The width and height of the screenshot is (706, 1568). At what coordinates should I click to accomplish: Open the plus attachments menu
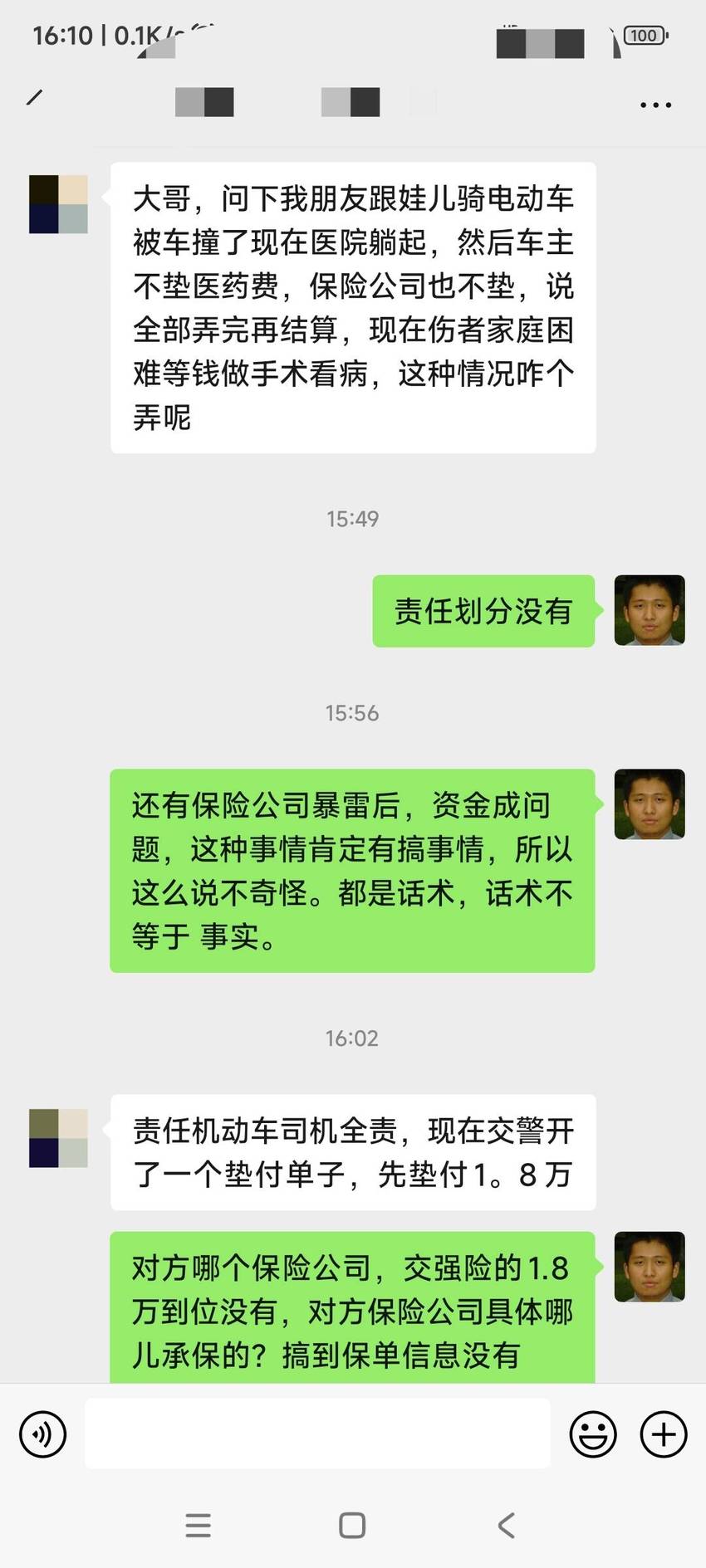click(664, 1434)
